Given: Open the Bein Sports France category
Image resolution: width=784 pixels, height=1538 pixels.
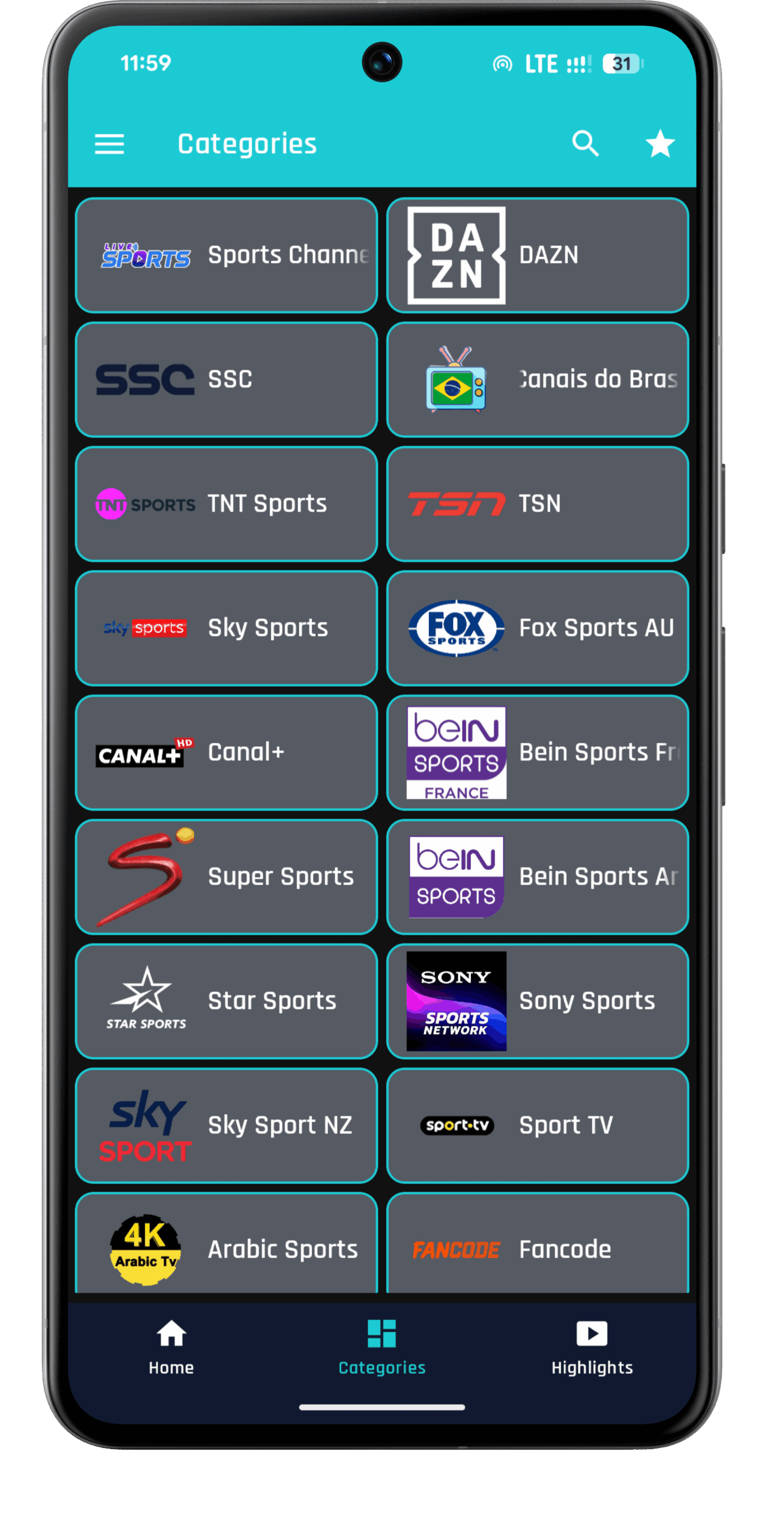Looking at the screenshot, I should pyautogui.click(x=537, y=752).
